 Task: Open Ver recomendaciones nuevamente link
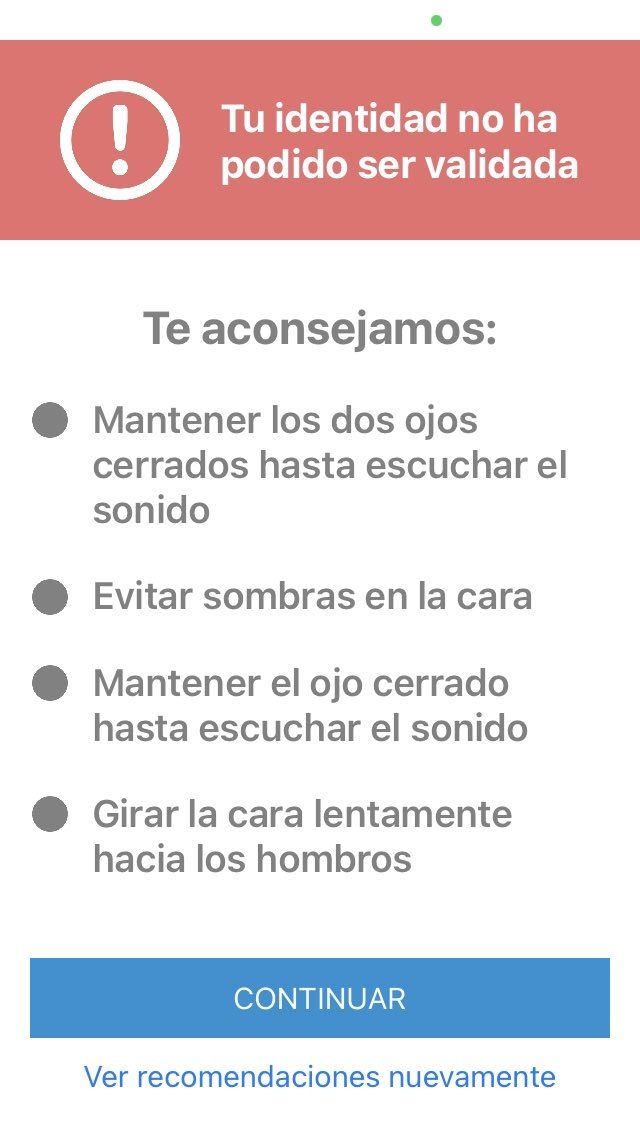tap(320, 1077)
